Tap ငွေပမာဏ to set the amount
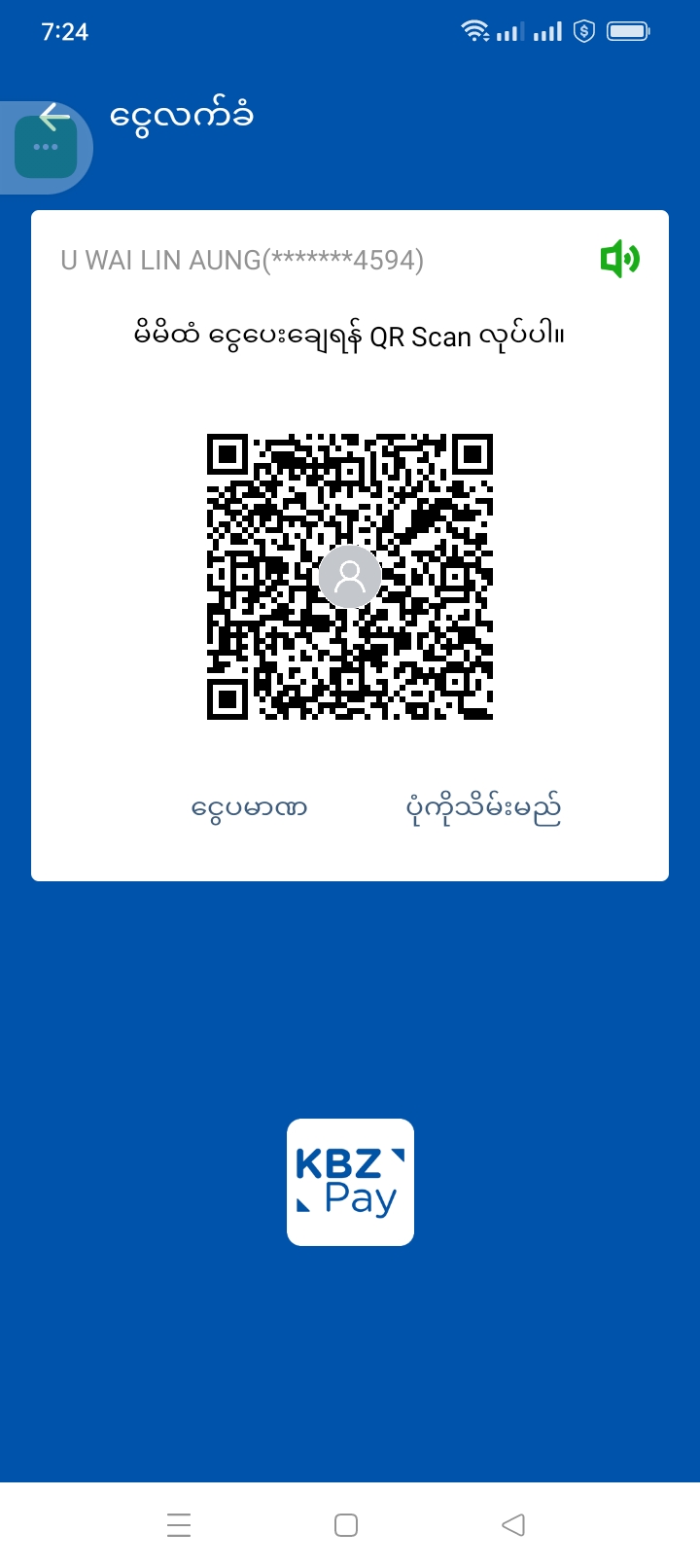The width and height of the screenshot is (700, 1568). 250,807
